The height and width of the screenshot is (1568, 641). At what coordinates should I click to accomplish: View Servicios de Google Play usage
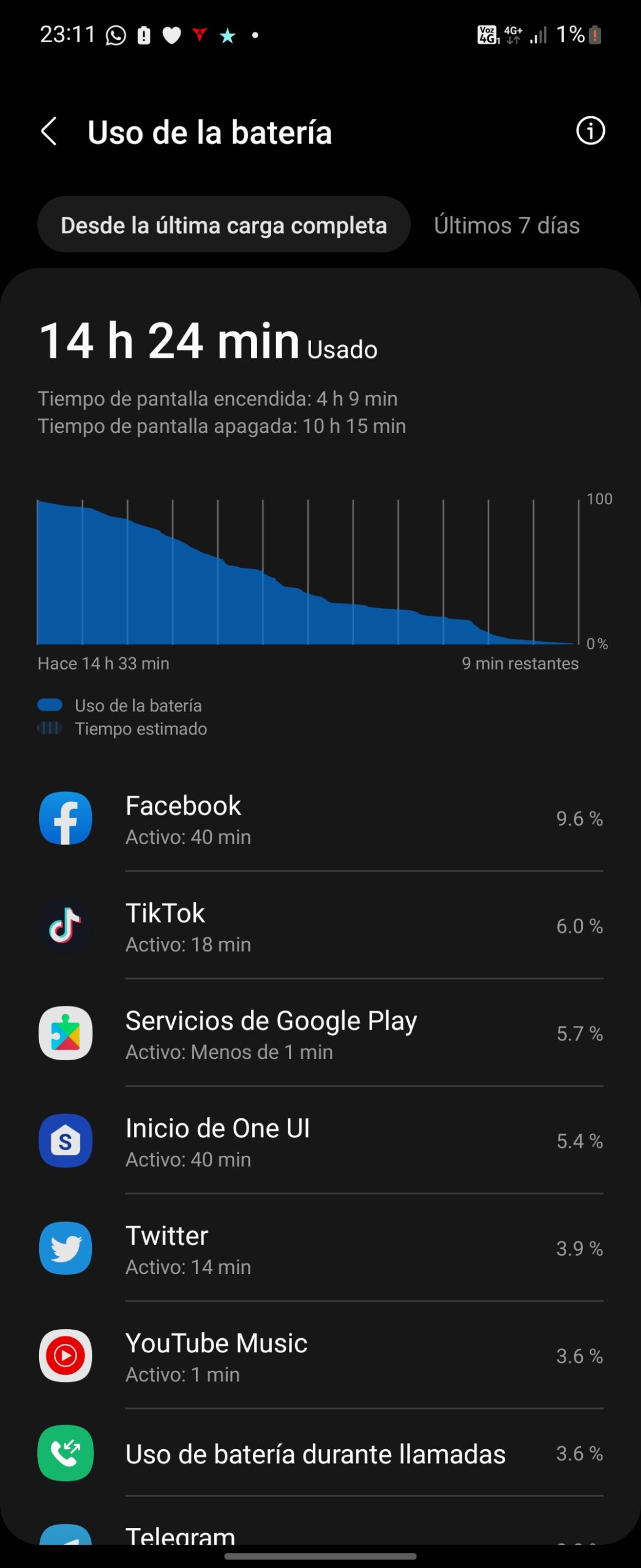[x=320, y=1034]
